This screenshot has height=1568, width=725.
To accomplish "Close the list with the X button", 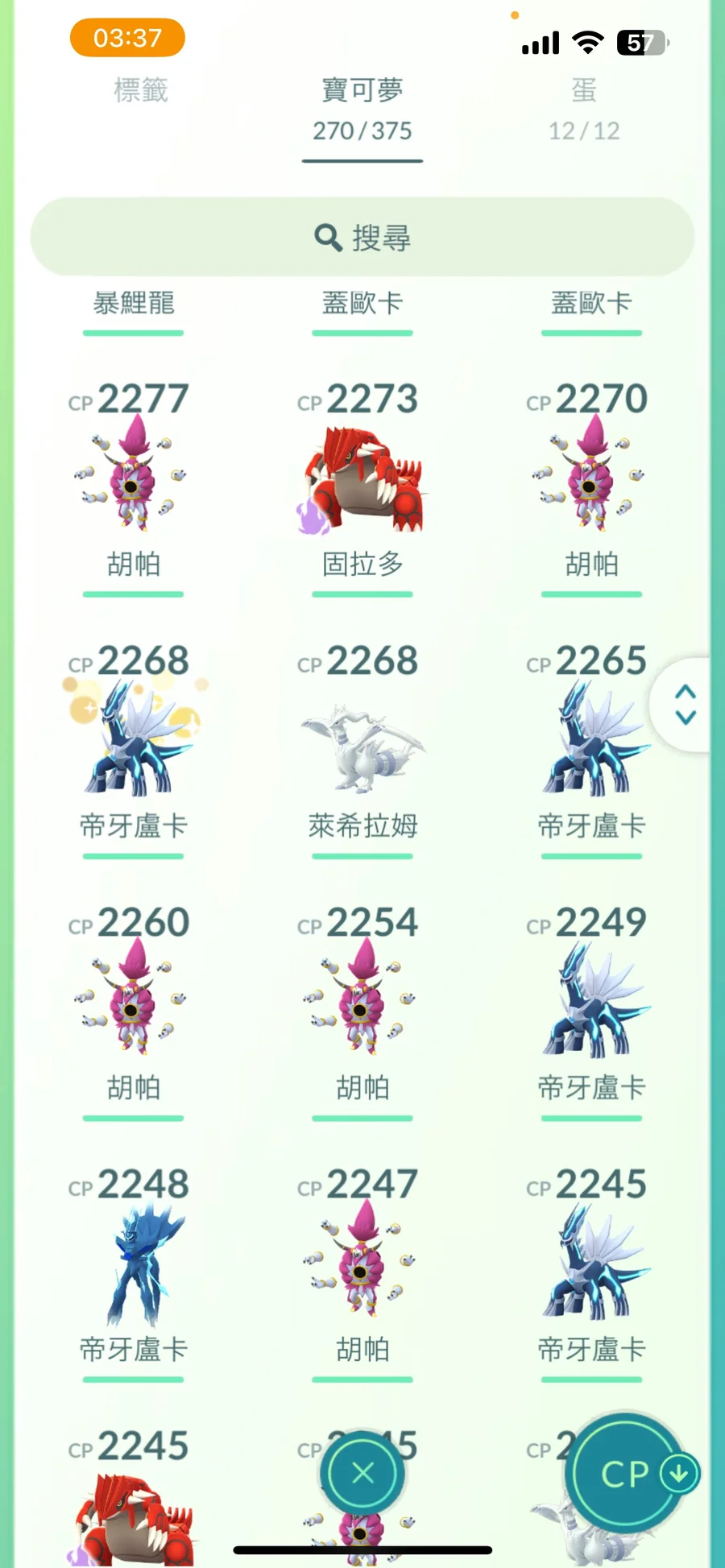I will click(x=362, y=1473).
